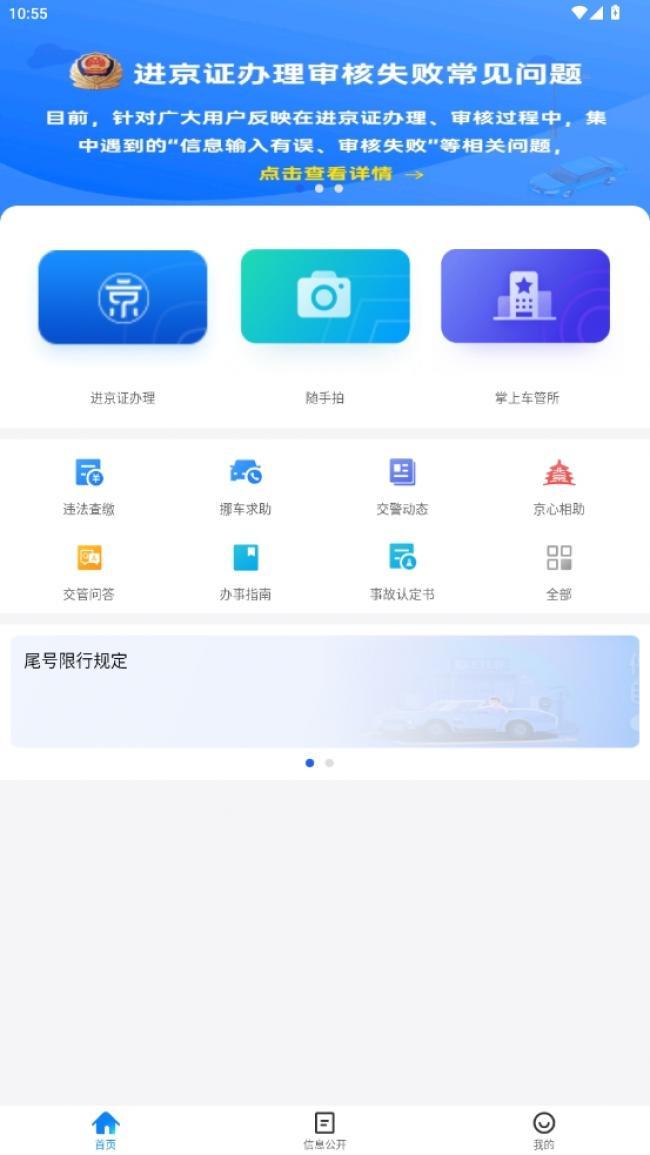Tap 交管问答
This screenshot has height=1155, width=650.
89,572
